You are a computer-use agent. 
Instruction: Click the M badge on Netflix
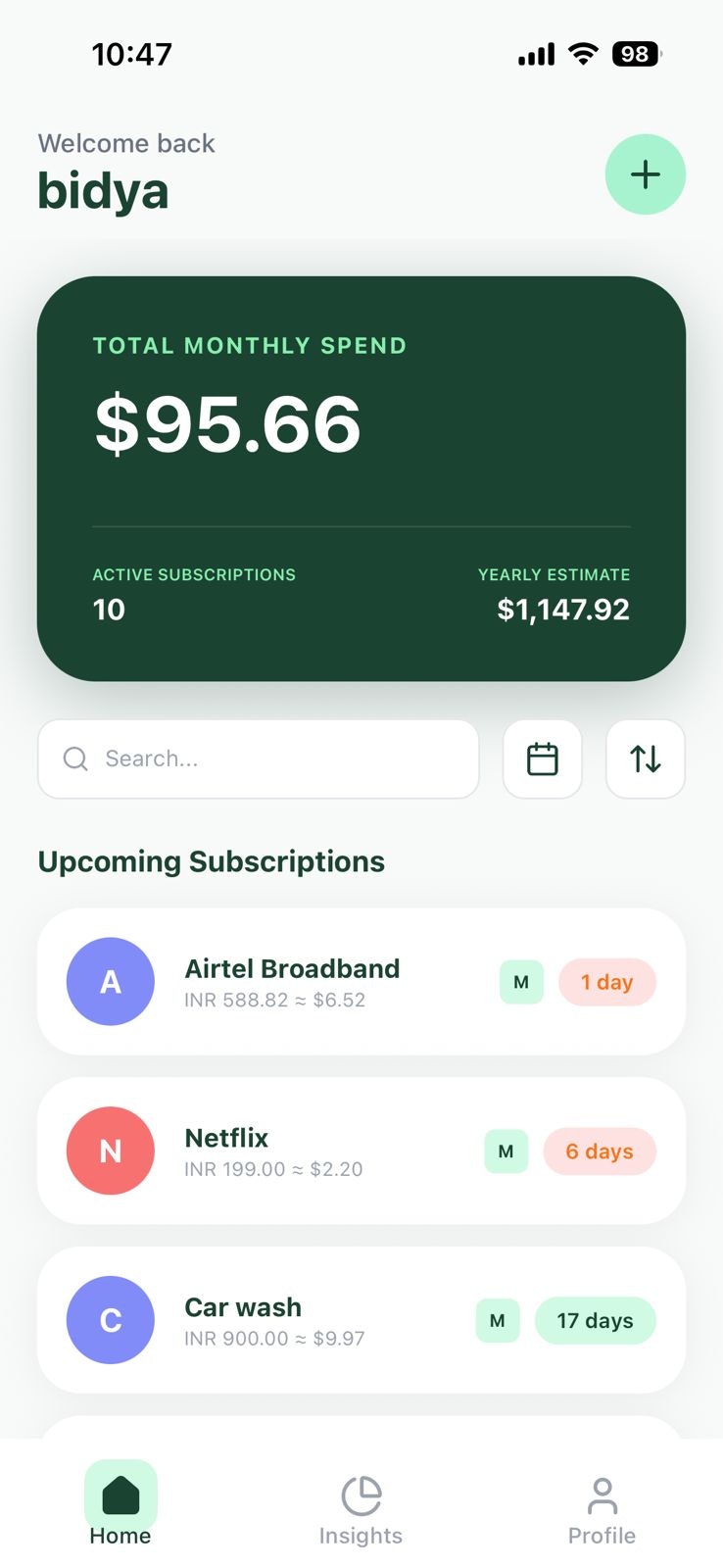[506, 1151]
